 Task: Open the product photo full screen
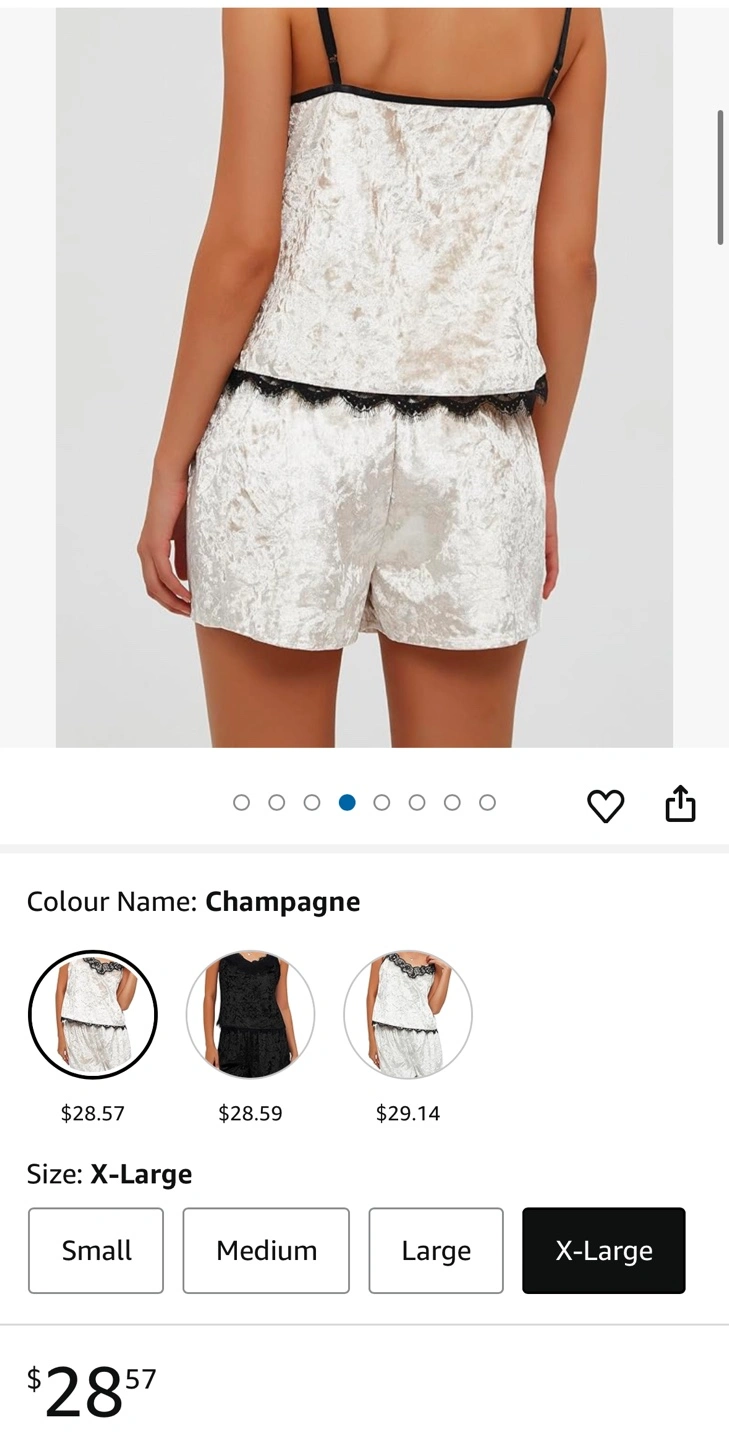tap(364, 377)
